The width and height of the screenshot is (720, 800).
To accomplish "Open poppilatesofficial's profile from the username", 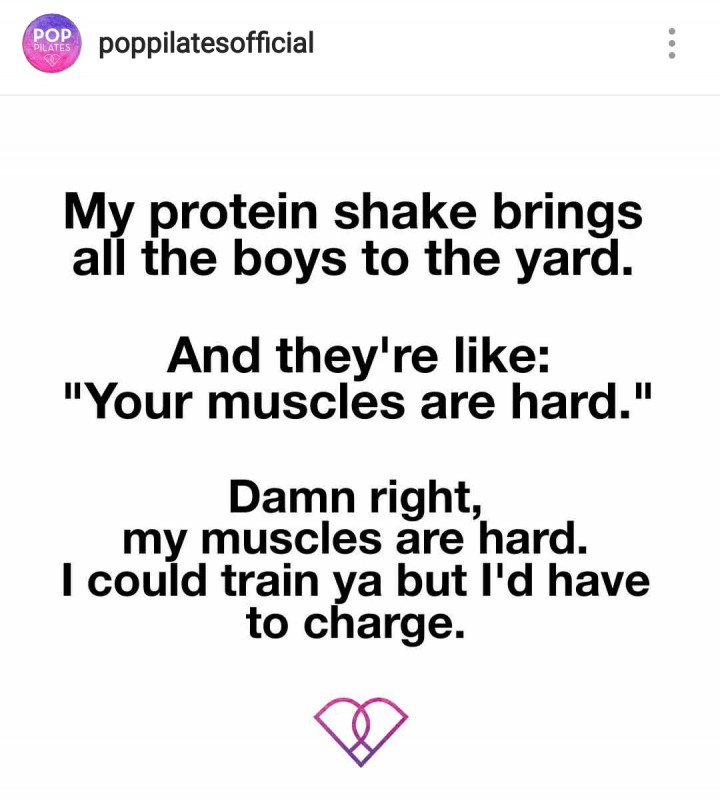I will [x=206, y=44].
